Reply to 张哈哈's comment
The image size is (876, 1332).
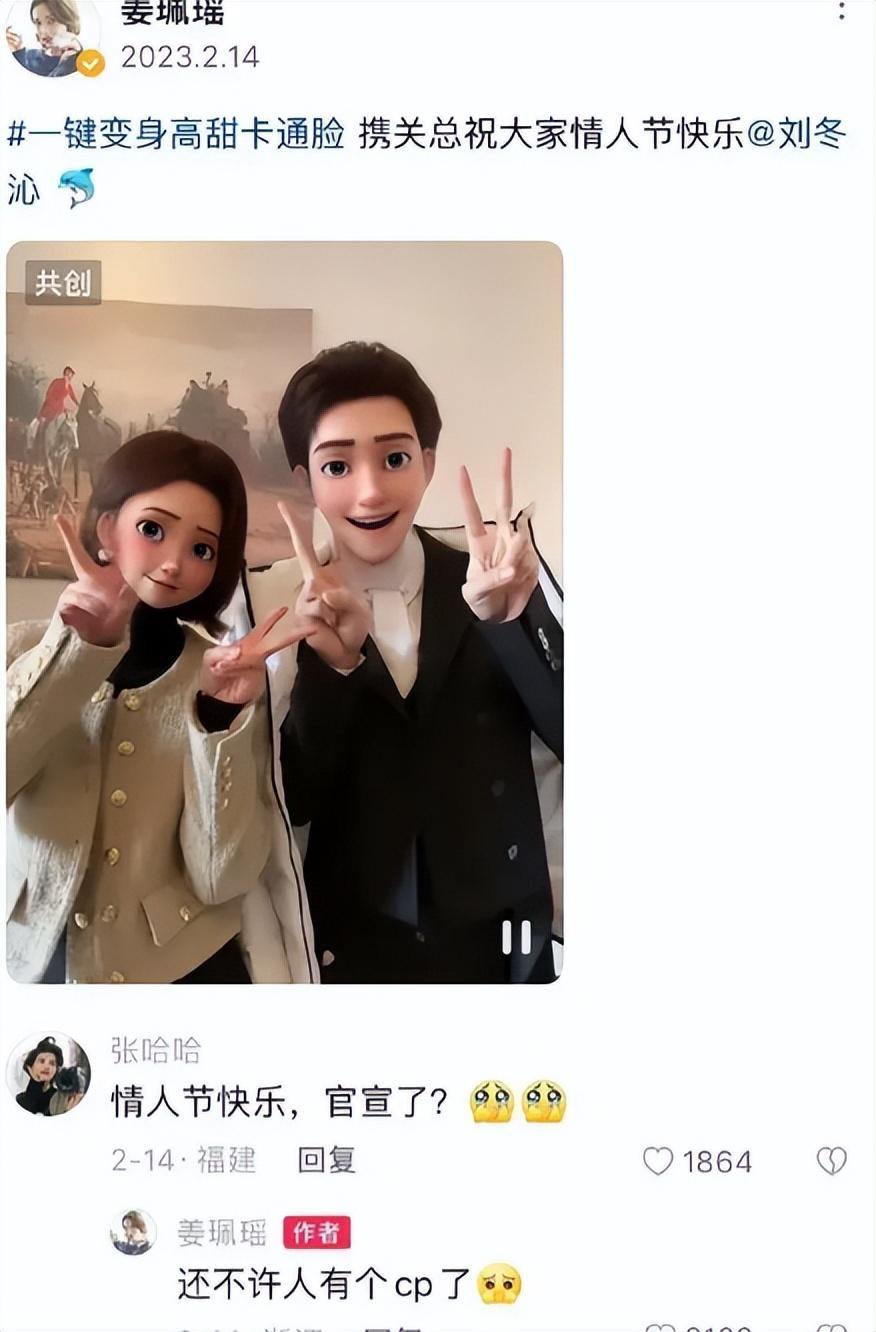point(326,1160)
